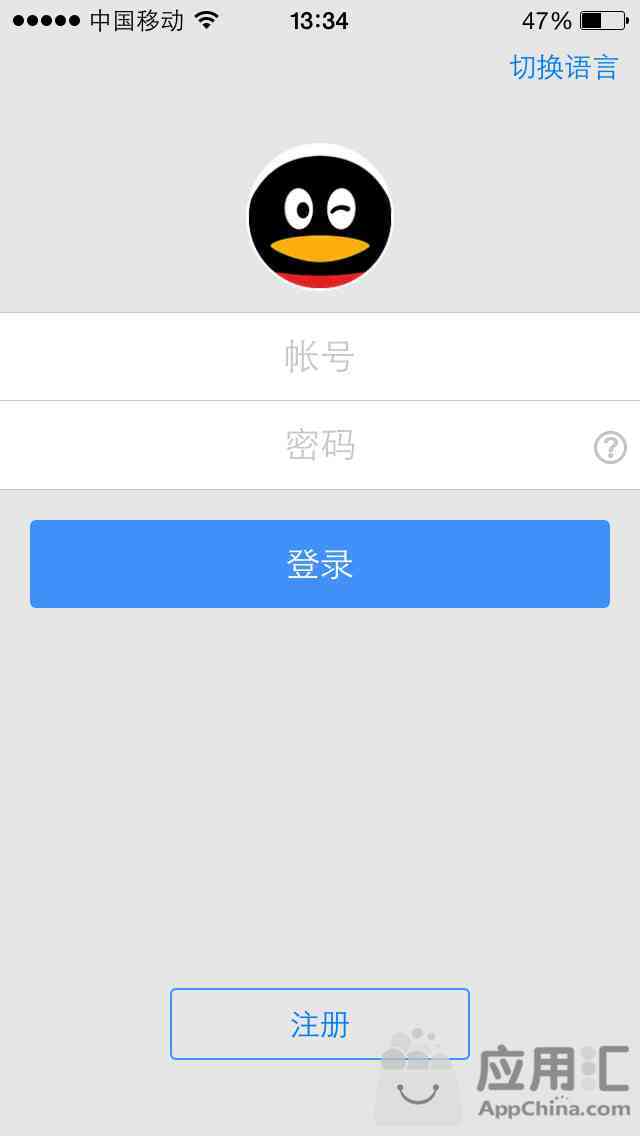
Task: Open the password help question icon
Action: pos(610,448)
